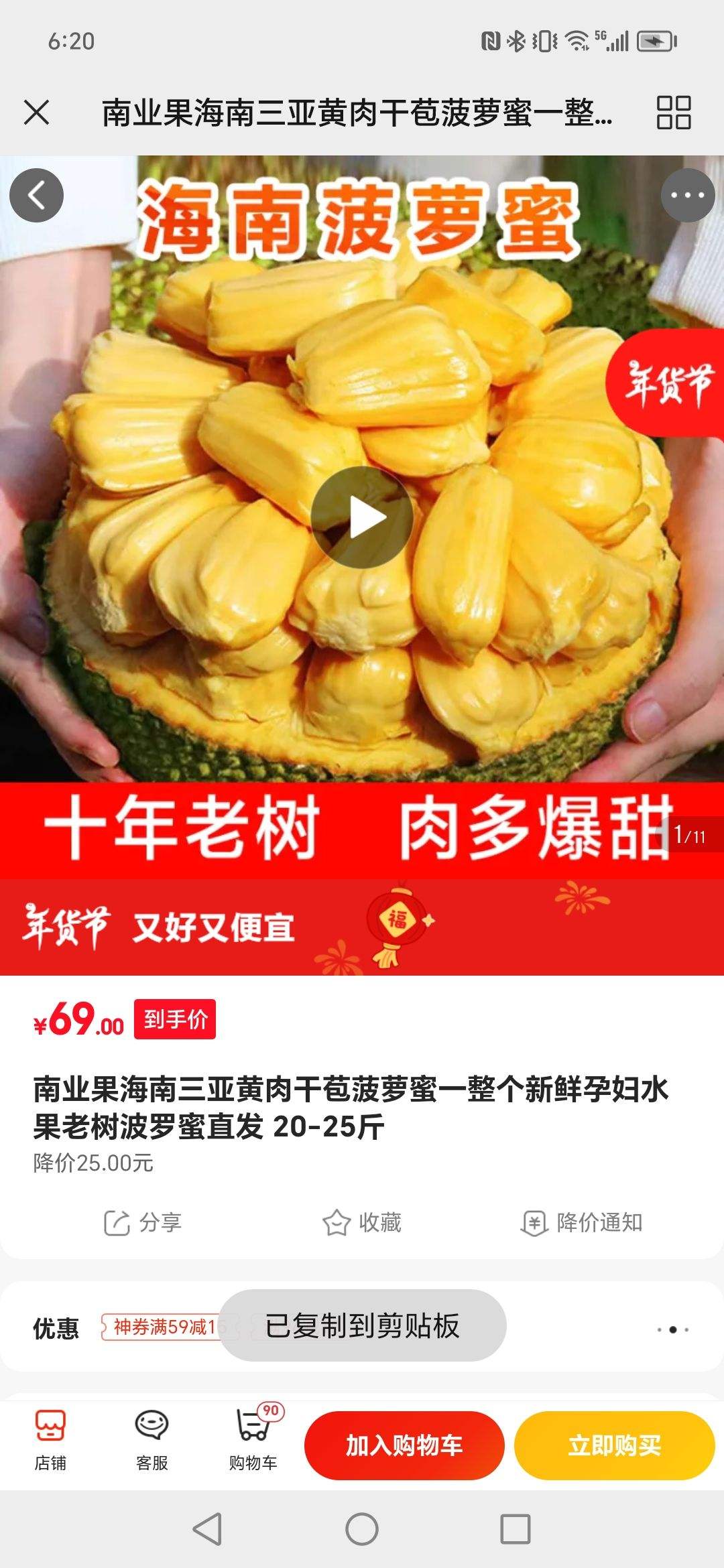Open the grid menu at top right

677,114
